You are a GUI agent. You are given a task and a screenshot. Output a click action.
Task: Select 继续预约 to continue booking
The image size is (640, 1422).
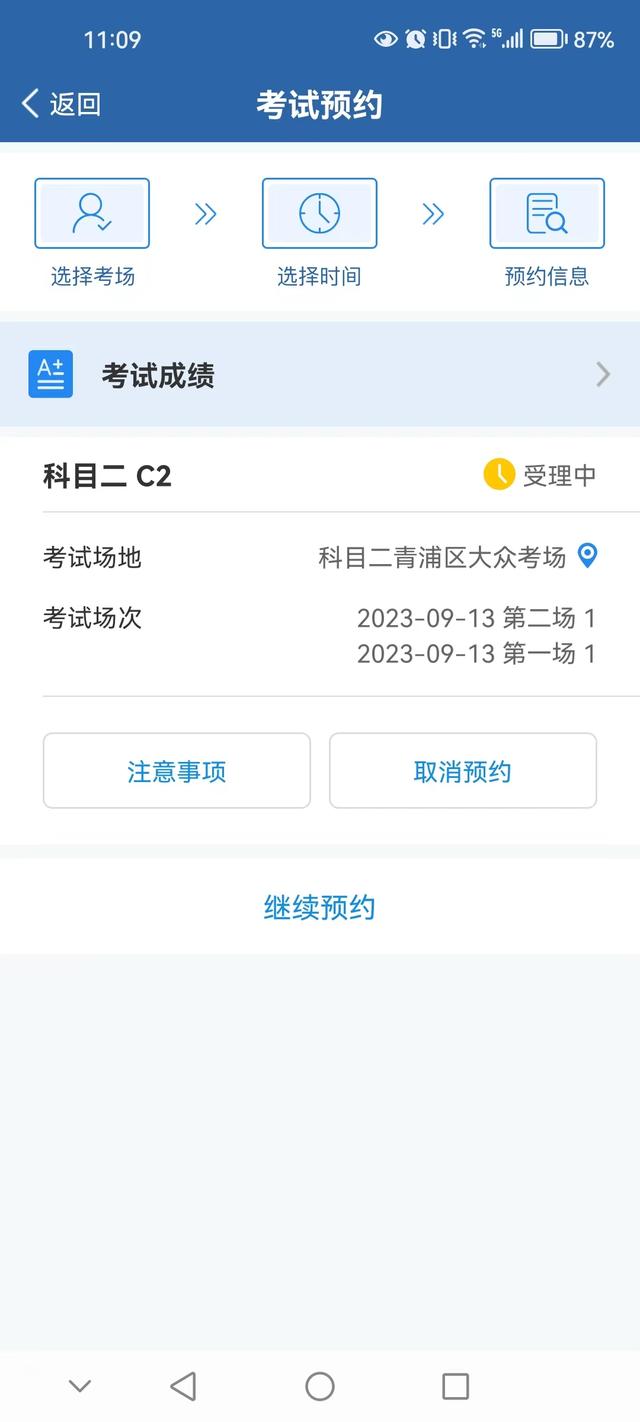click(x=319, y=907)
